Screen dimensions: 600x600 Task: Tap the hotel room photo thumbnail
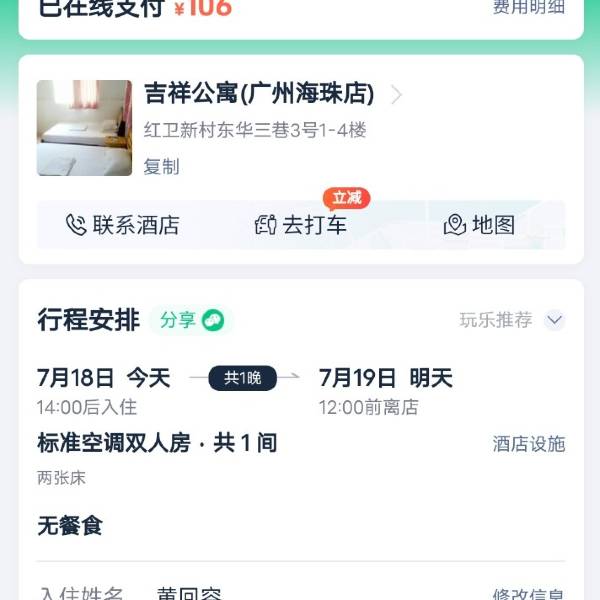pyautogui.click(x=85, y=128)
